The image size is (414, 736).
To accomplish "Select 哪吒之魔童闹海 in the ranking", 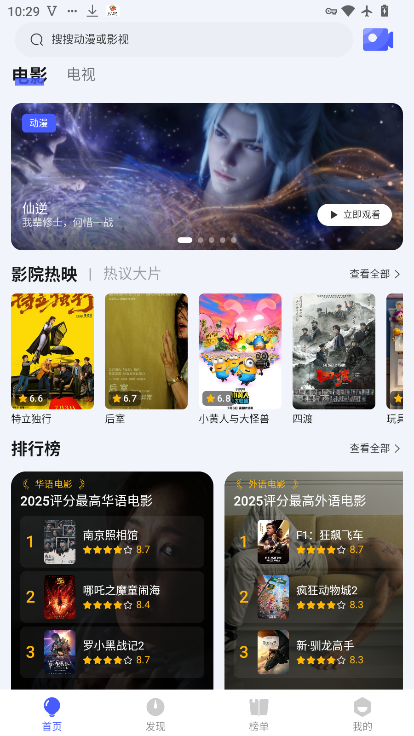I will [x=112, y=597].
